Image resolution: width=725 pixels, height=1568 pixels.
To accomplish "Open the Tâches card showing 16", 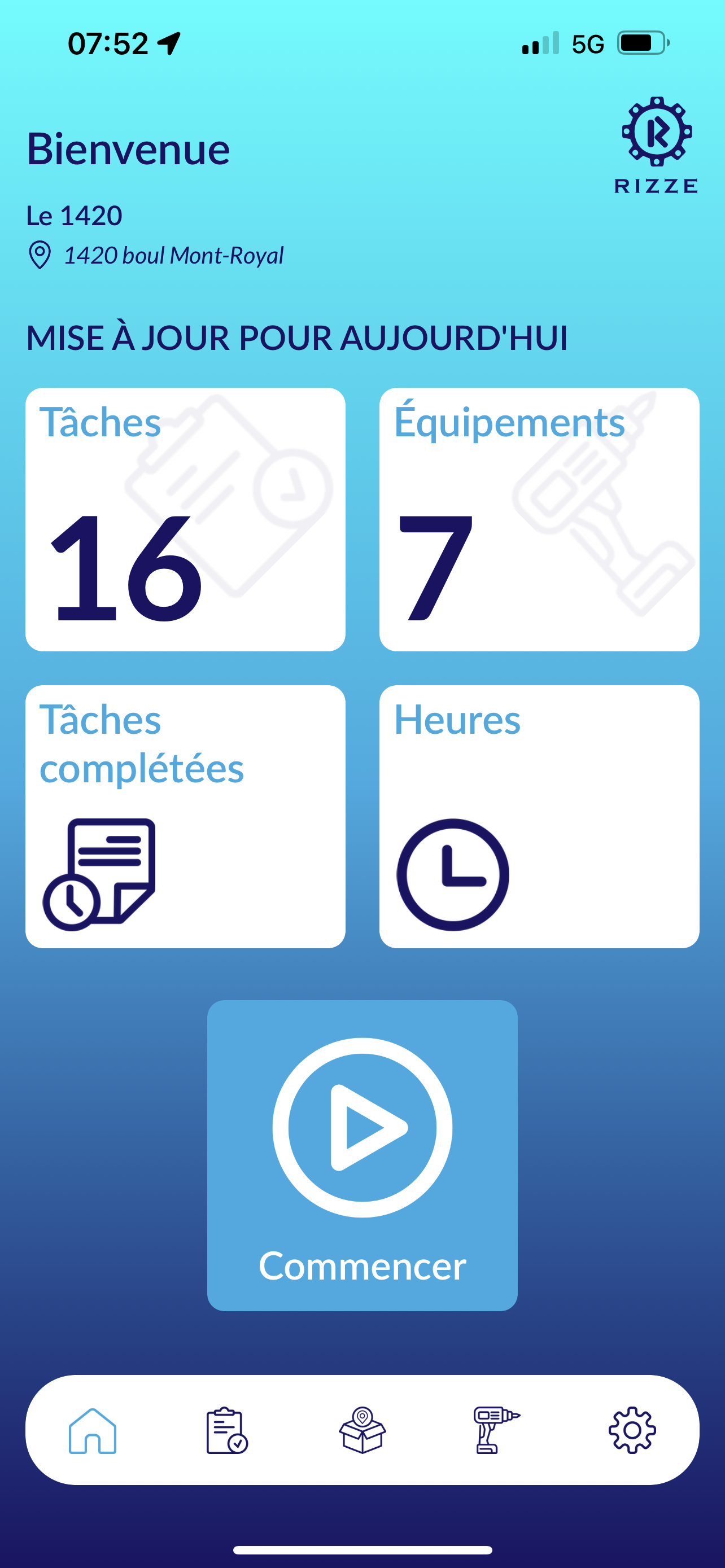I will coord(185,519).
